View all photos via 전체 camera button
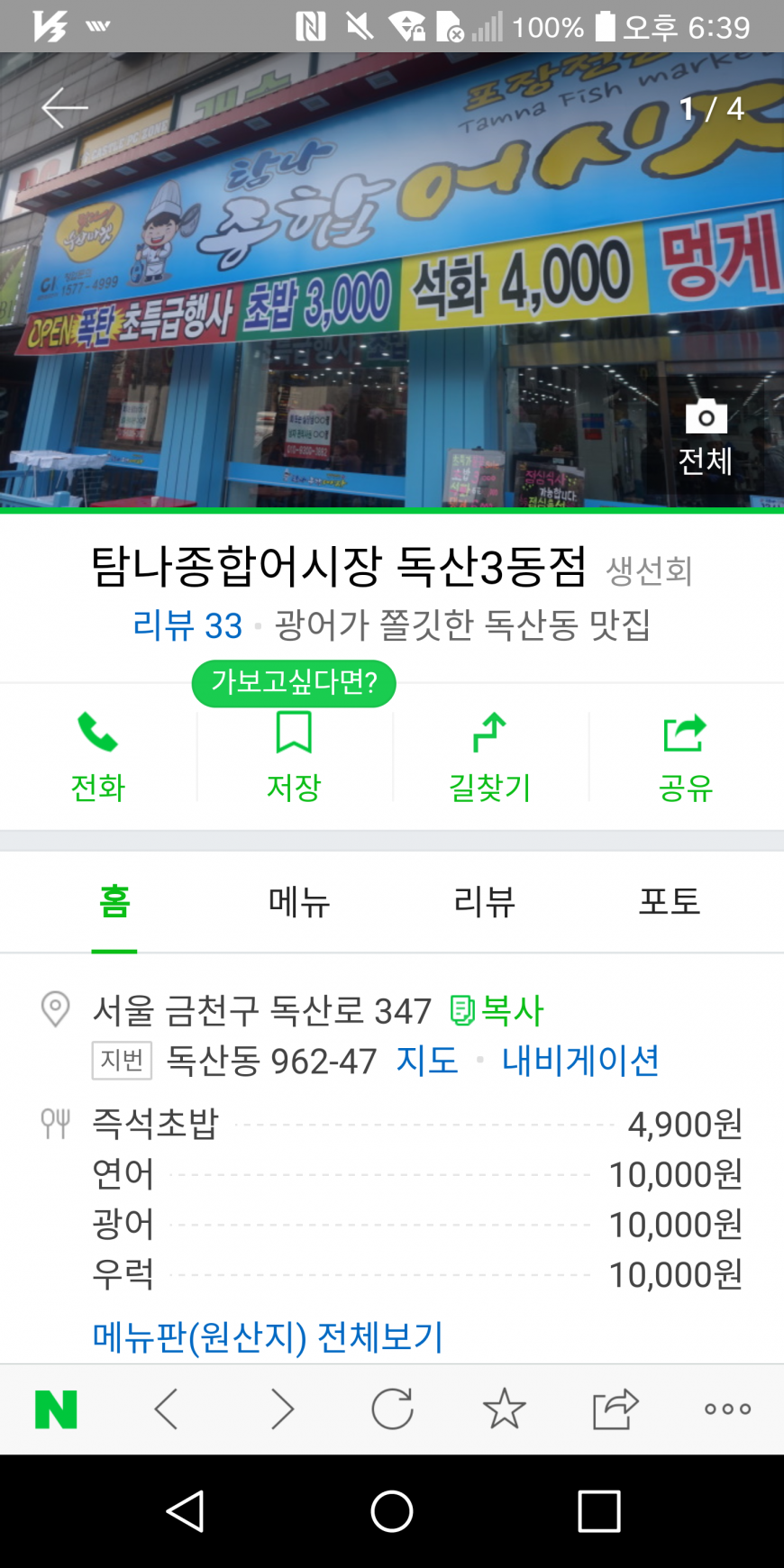The image size is (784, 1568). (x=706, y=438)
